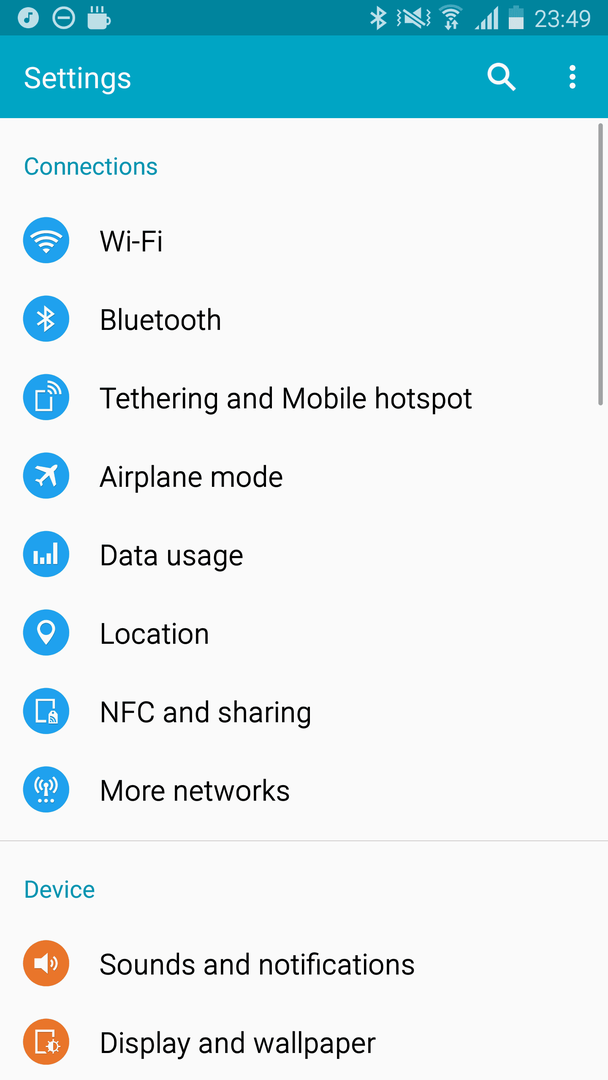Image resolution: width=608 pixels, height=1080 pixels.
Task: Open Display and wallpaper
Action: click(x=304, y=1042)
